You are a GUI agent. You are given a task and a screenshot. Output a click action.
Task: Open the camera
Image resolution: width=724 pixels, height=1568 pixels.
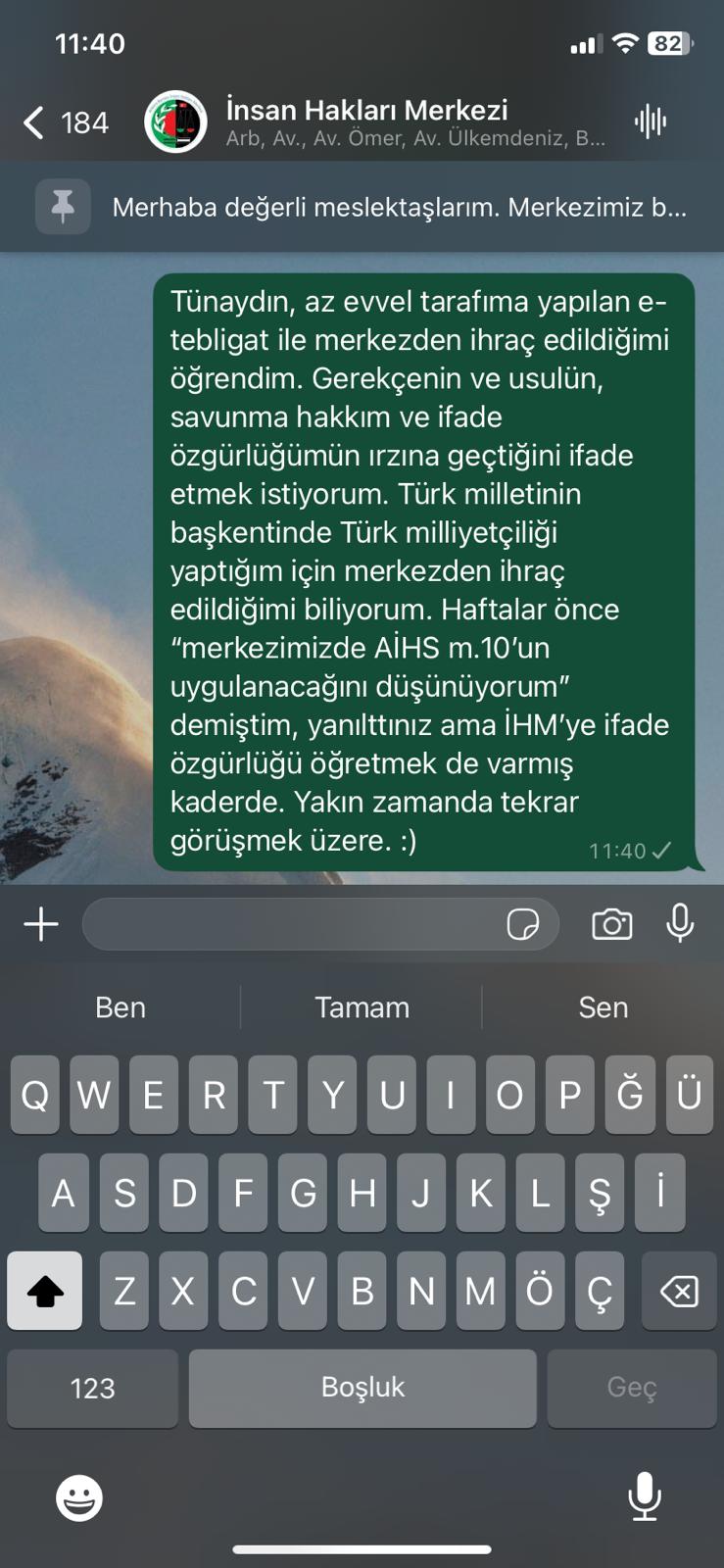tap(612, 924)
